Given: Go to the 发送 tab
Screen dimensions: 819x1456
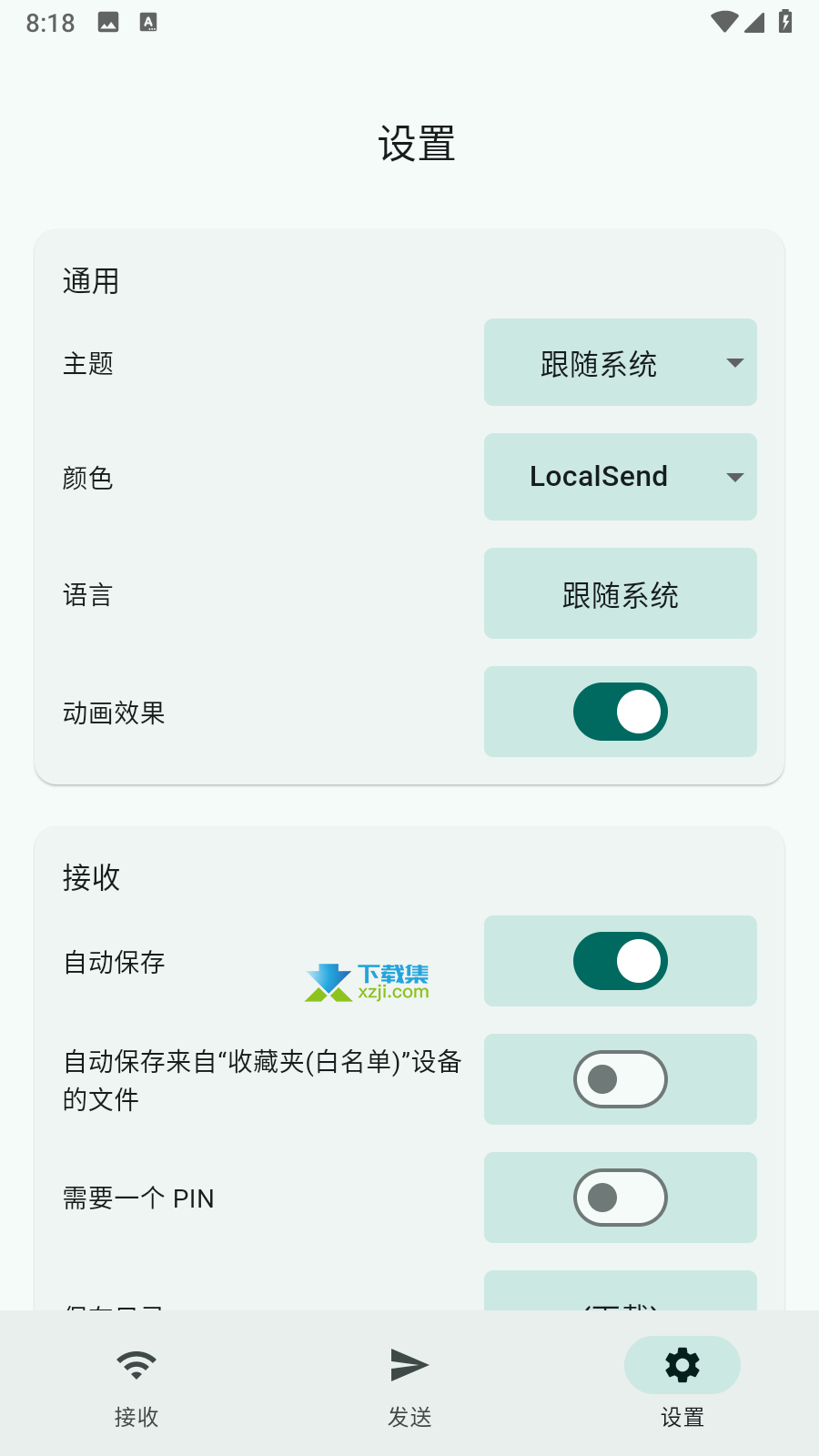Looking at the screenshot, I should click(409, 1385).
